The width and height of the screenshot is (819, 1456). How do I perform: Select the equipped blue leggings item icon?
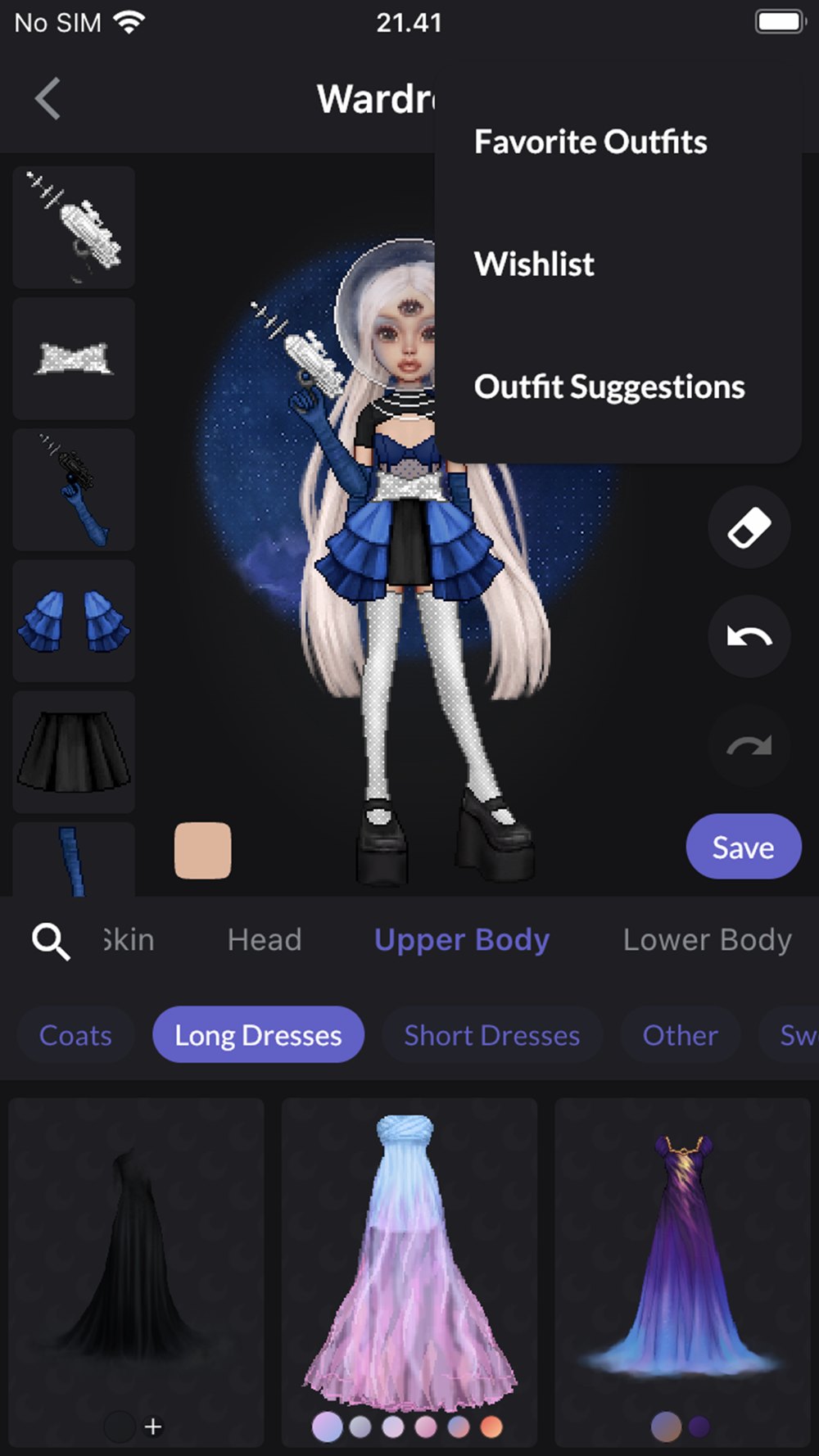pyautogui.click(x=73, y=860)
